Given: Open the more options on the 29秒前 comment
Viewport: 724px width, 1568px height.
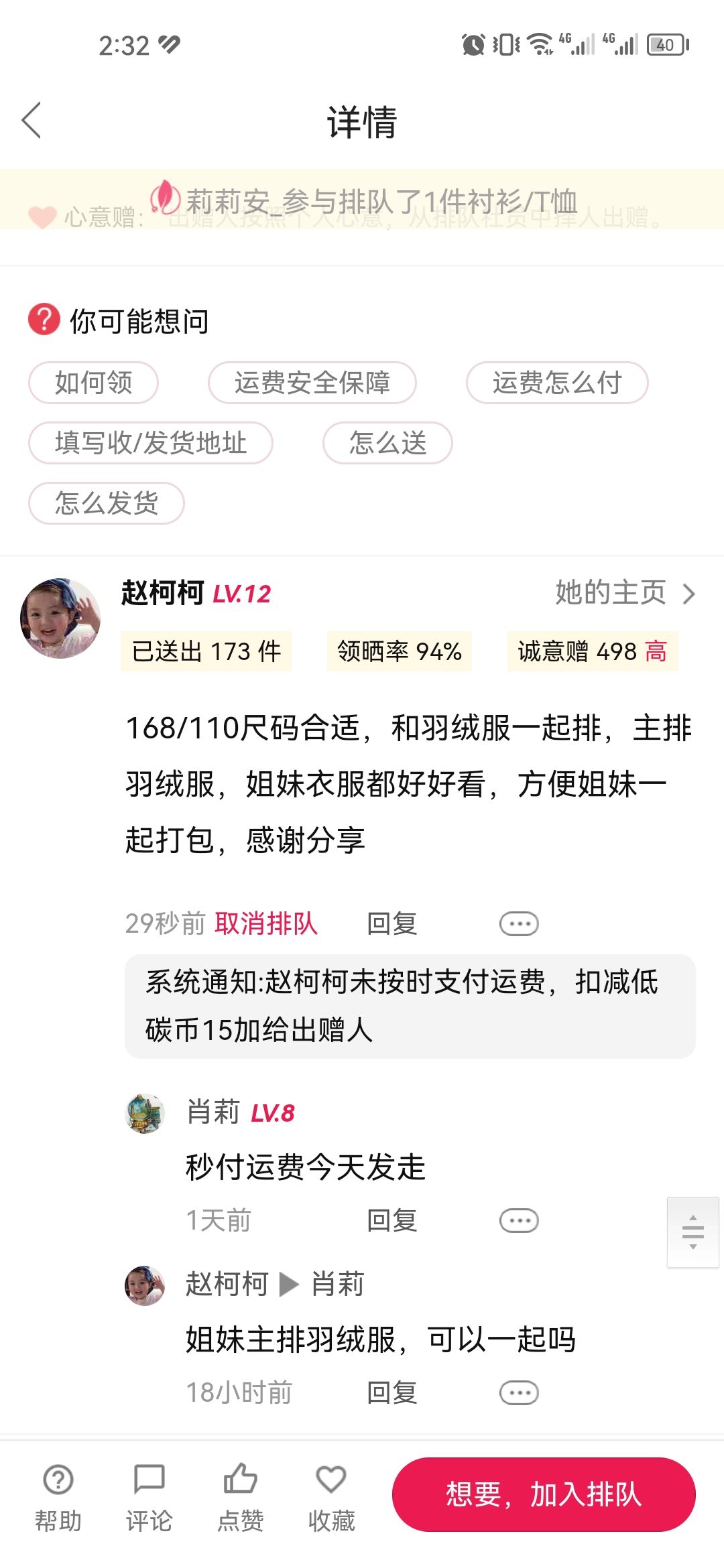Looking at the screenshot, I should point(519,923).
